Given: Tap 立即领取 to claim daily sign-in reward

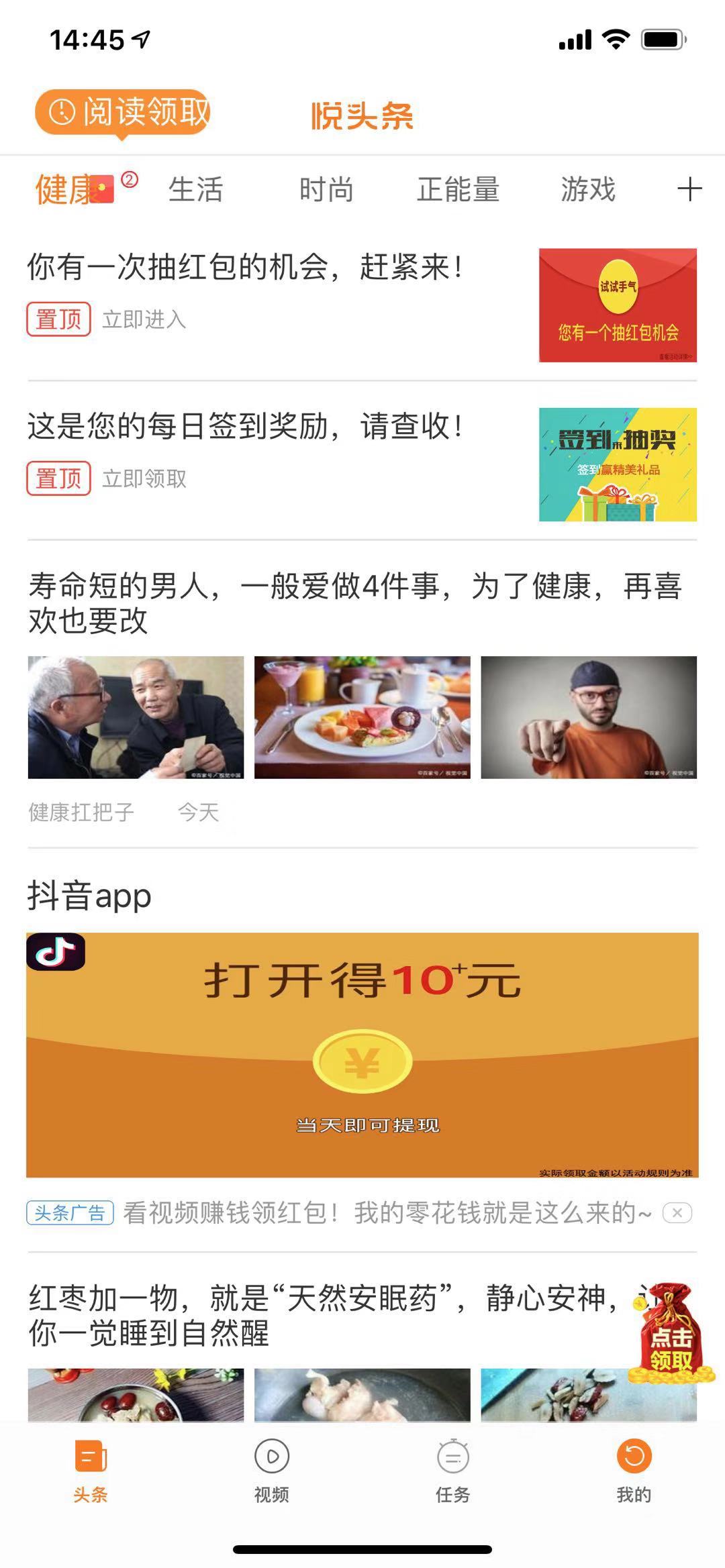Looking at the screenshot, I should pos(144,478).
